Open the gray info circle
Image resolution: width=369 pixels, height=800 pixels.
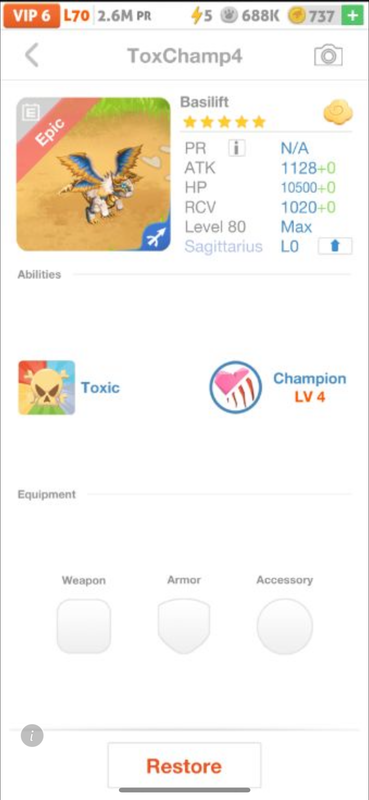coord(32,736)
